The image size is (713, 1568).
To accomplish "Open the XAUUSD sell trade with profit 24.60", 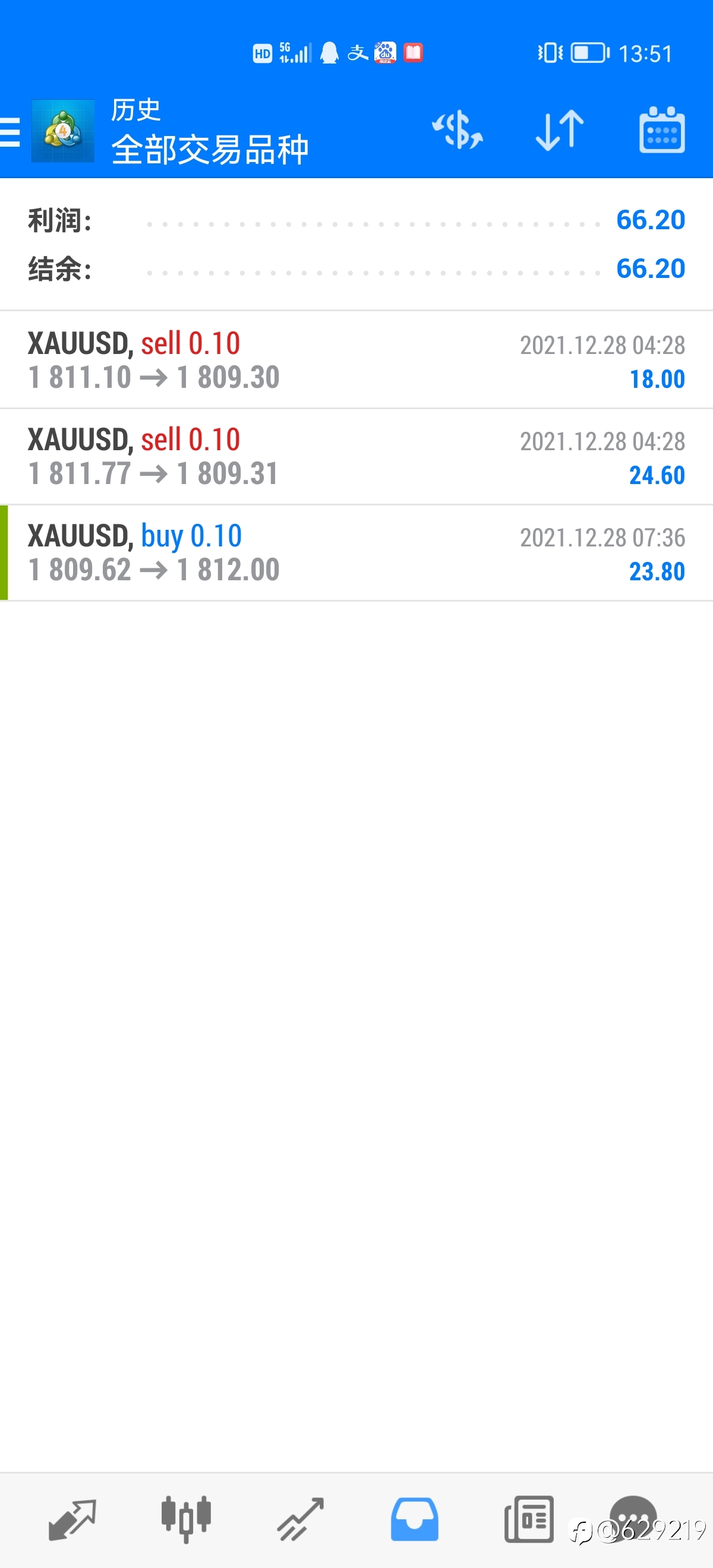I will click(x=356, y=457).
